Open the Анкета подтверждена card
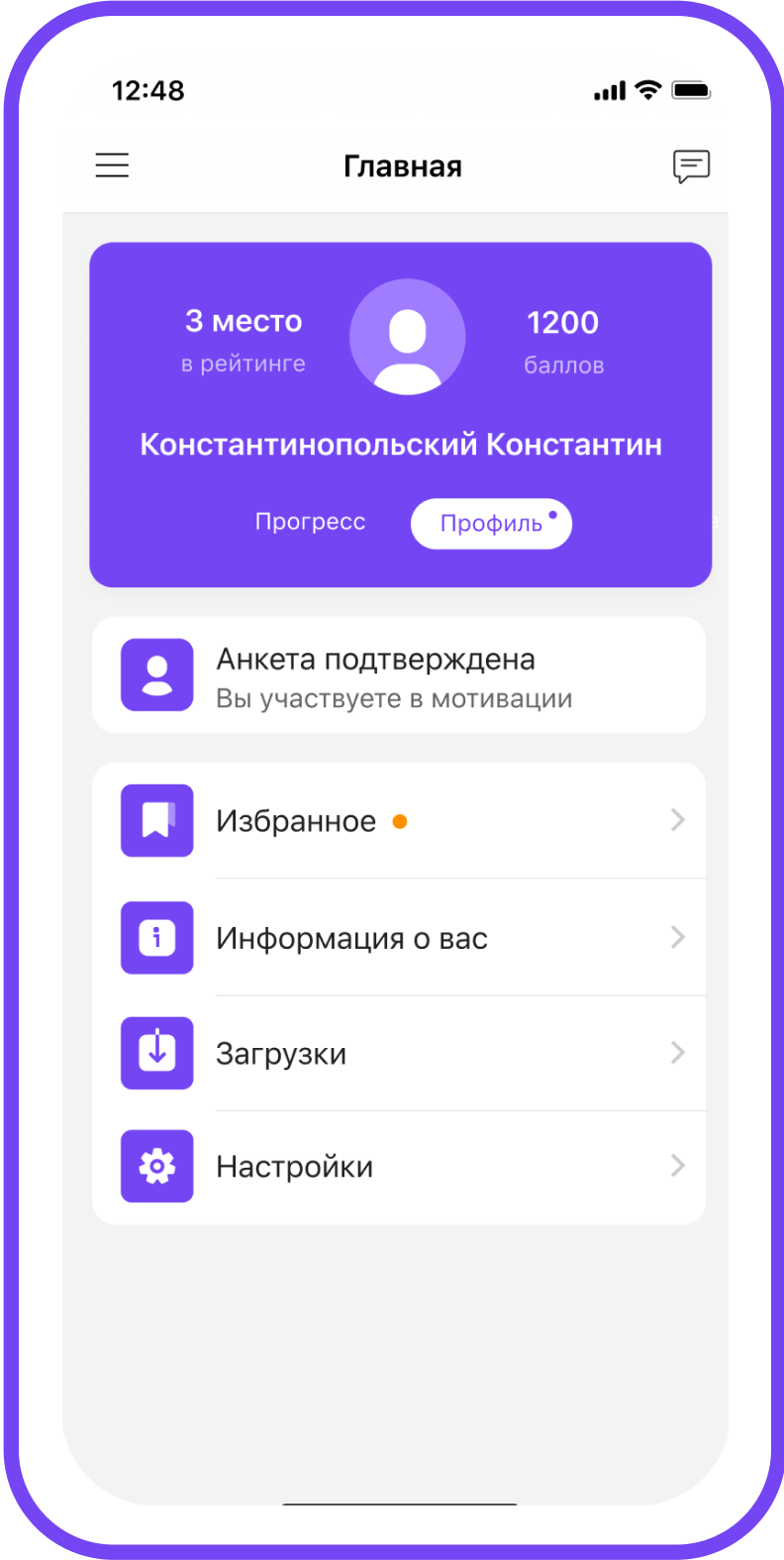Viewport: 784px width, 1560px height. point(398,676)
